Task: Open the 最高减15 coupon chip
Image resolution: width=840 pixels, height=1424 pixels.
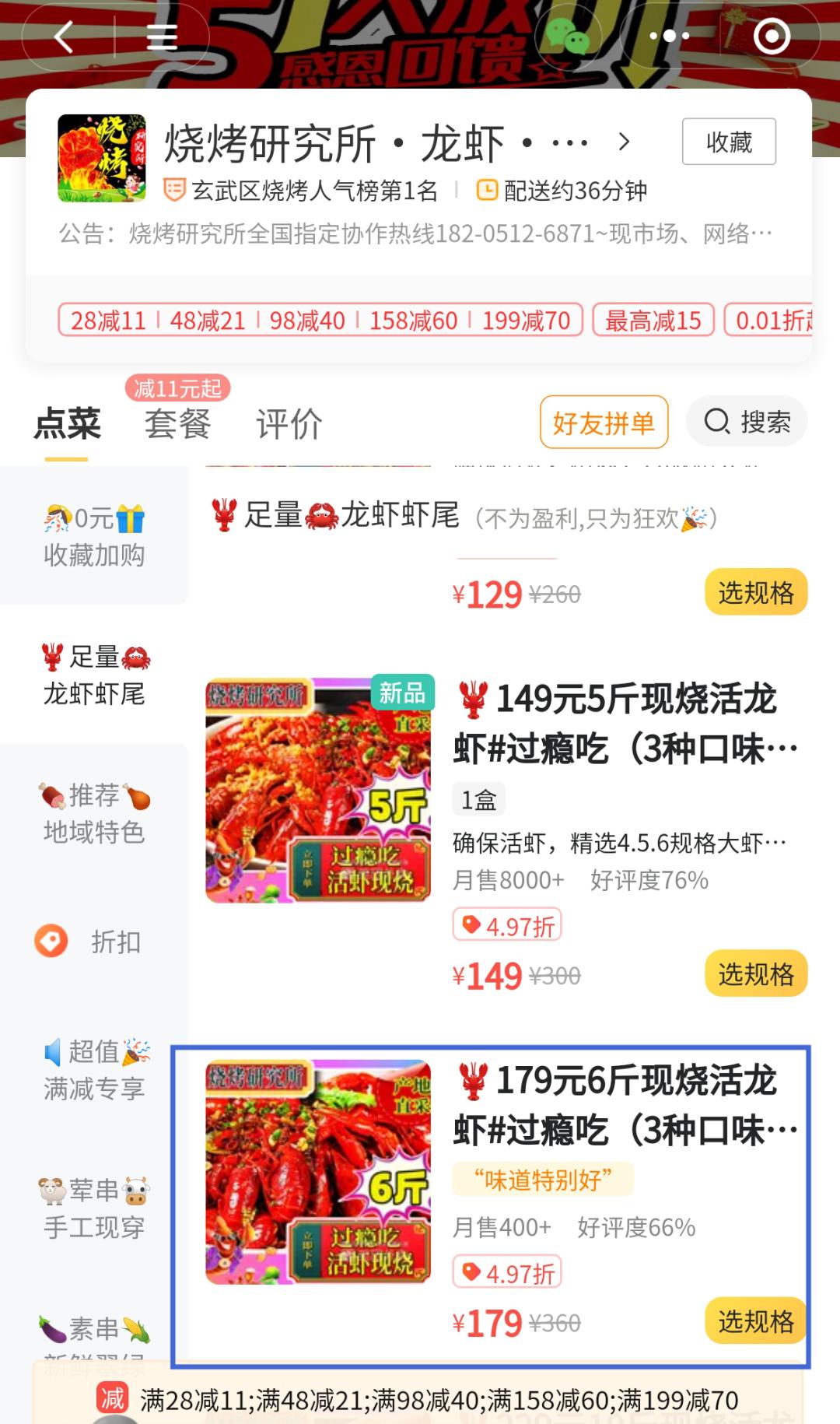Action: pos(653,320)
